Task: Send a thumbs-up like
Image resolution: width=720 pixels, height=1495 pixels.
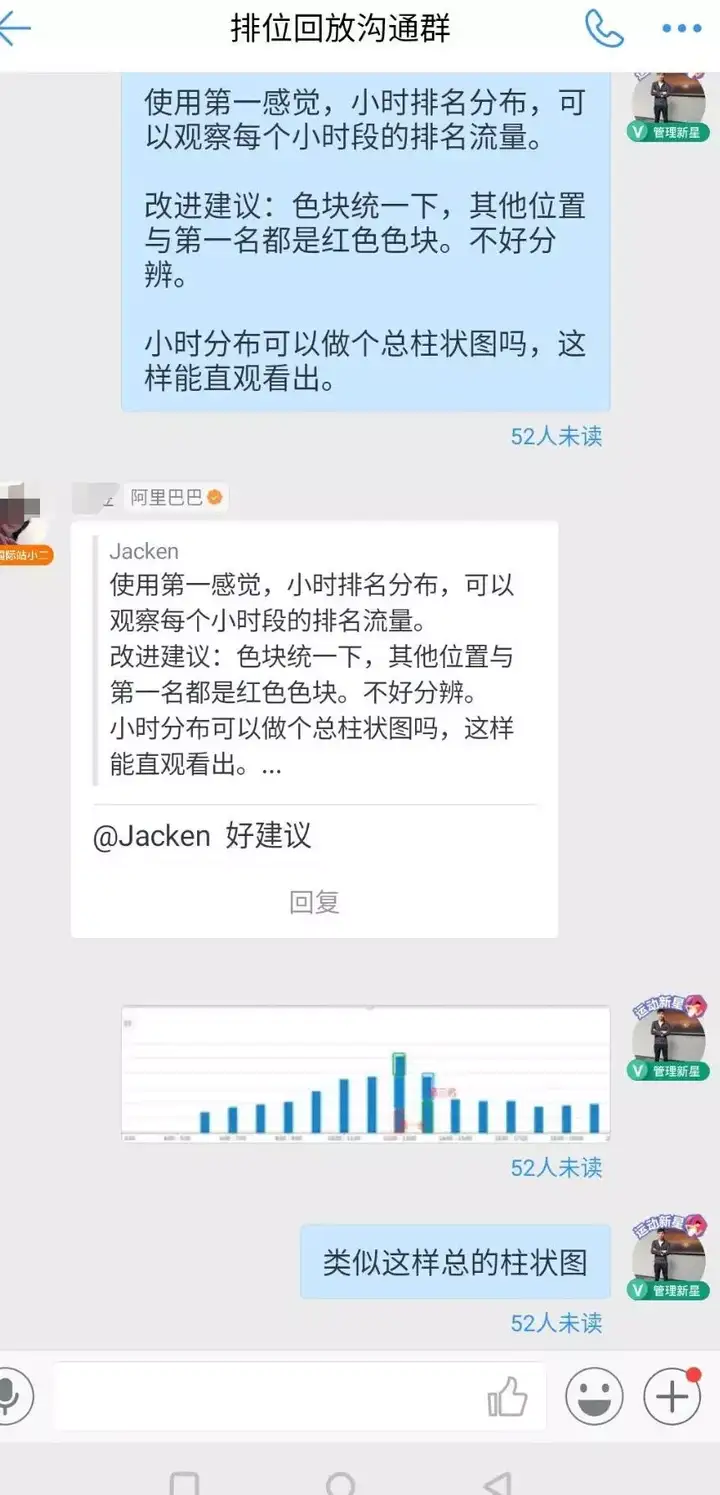Action: [507, 1396]
